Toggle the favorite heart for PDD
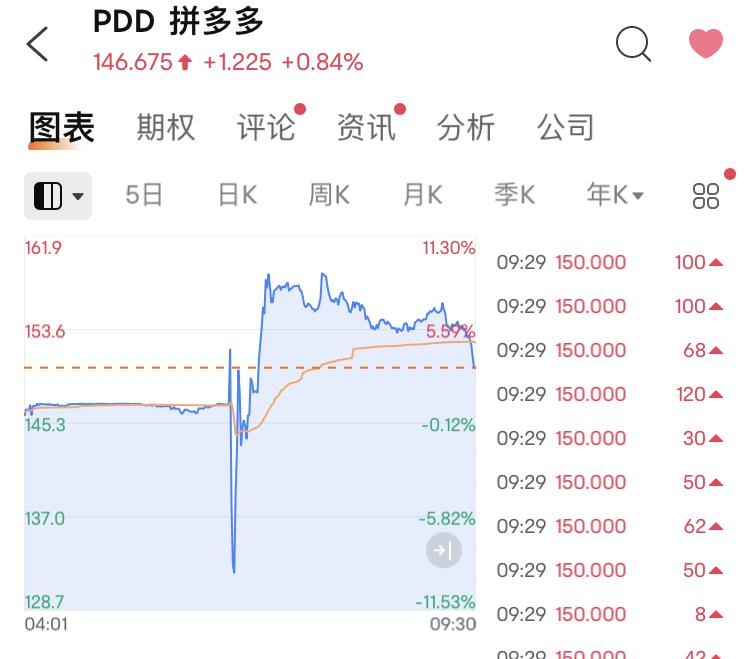The width and height of the screenshot is (750, 659). click(706, 44)
